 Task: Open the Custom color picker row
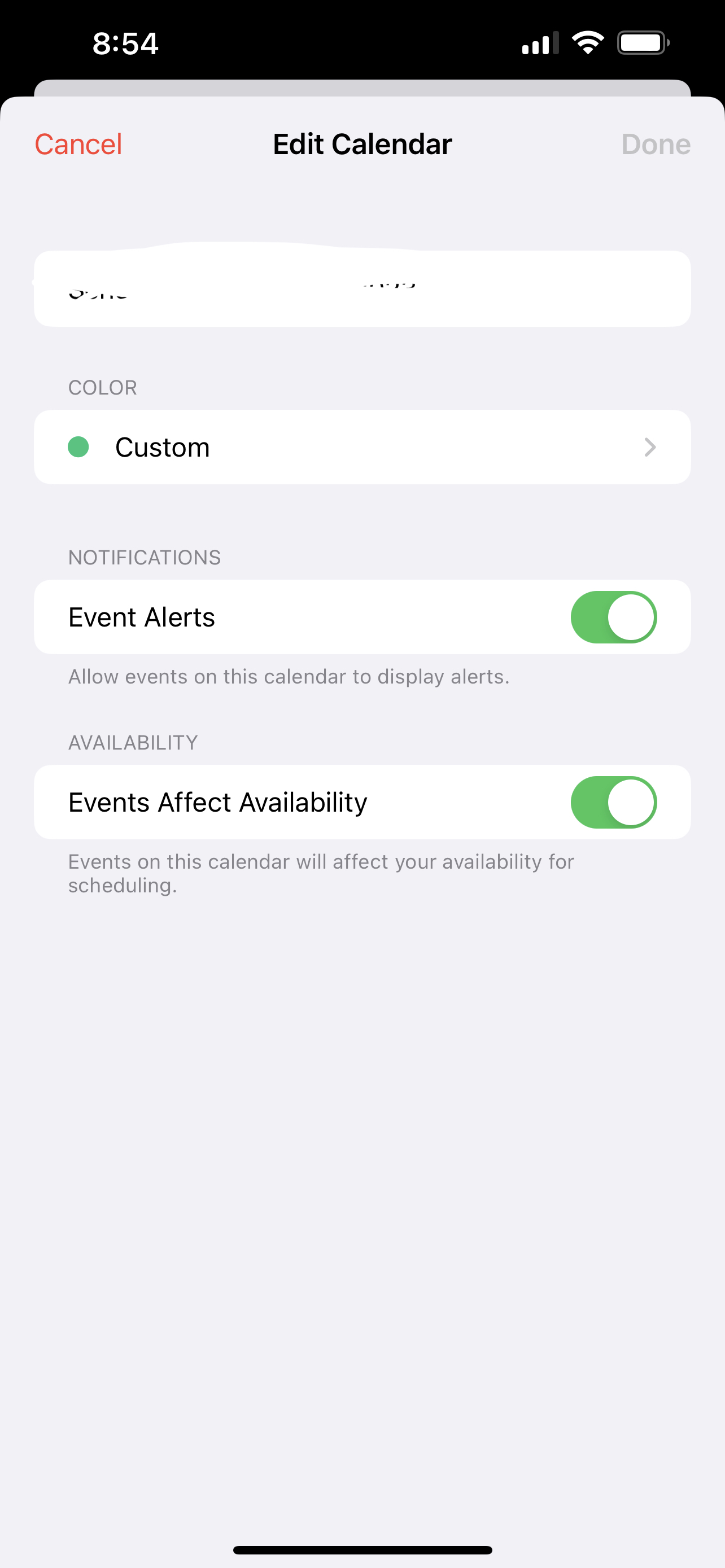362,448
